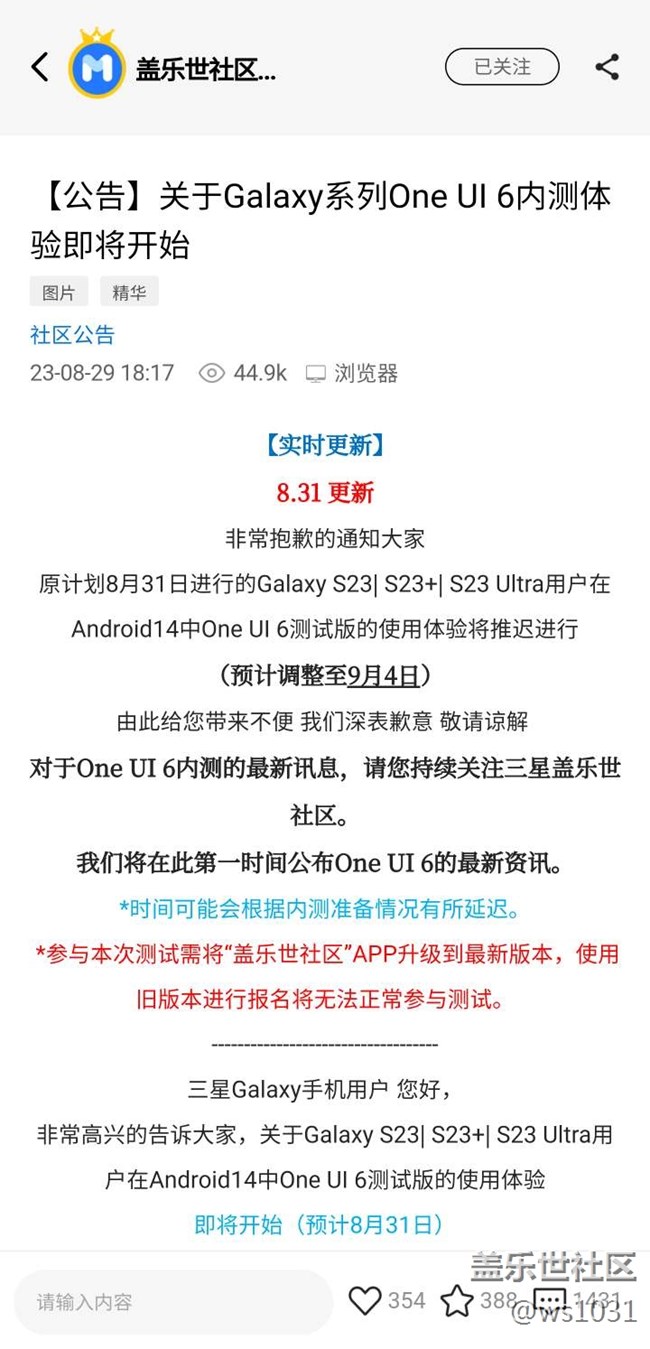
Task: Share this announcement post
Action: pos(607,68)
